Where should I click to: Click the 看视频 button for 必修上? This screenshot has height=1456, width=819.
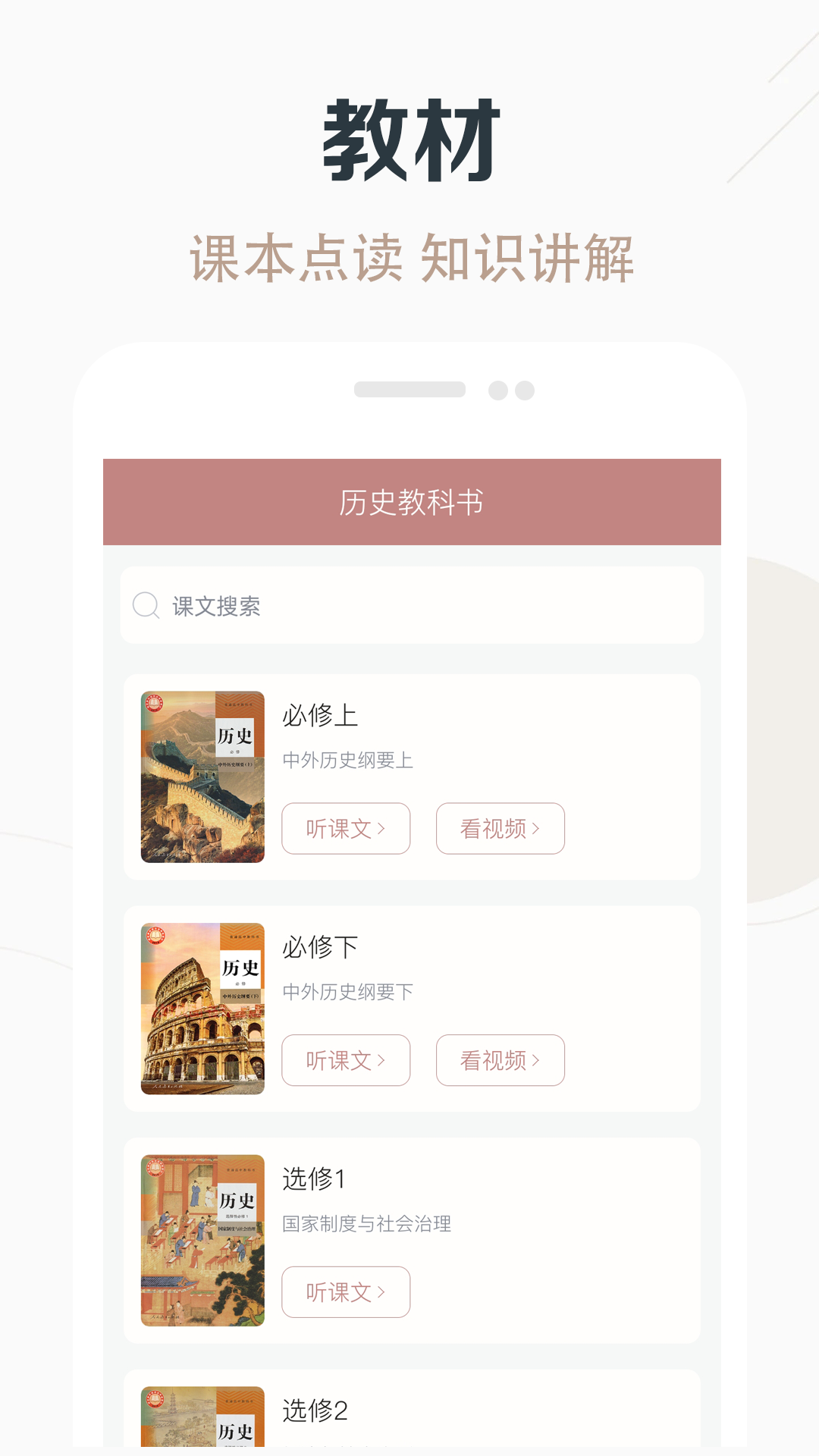coord(500,829)
